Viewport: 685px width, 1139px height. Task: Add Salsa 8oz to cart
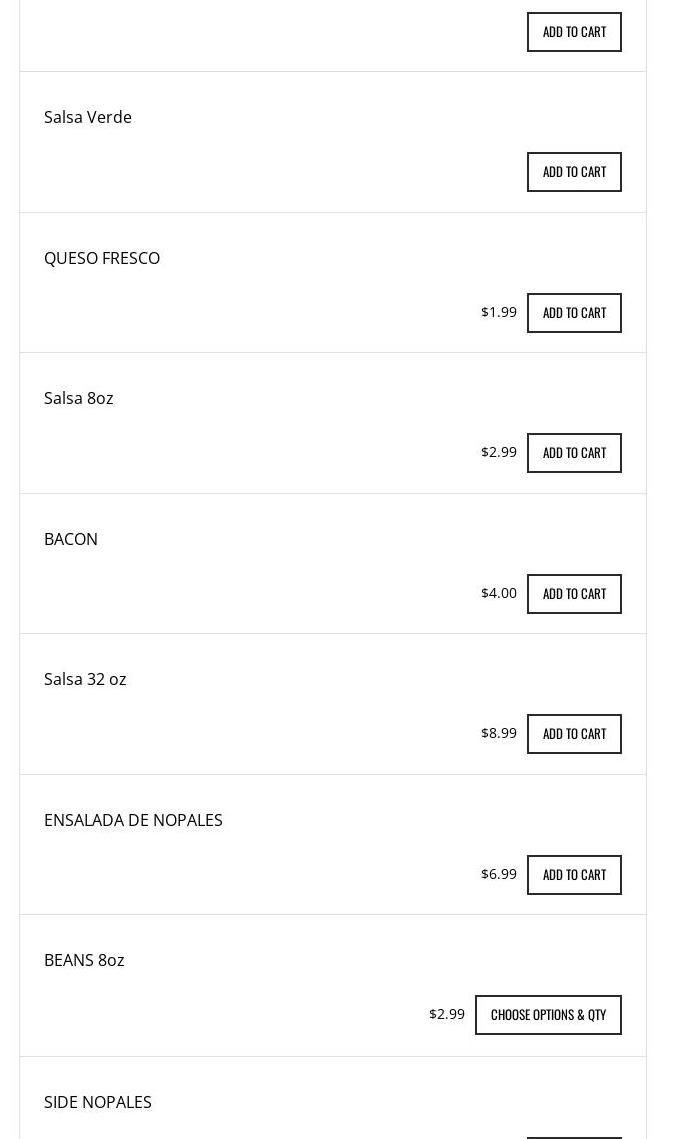point(574,453)
